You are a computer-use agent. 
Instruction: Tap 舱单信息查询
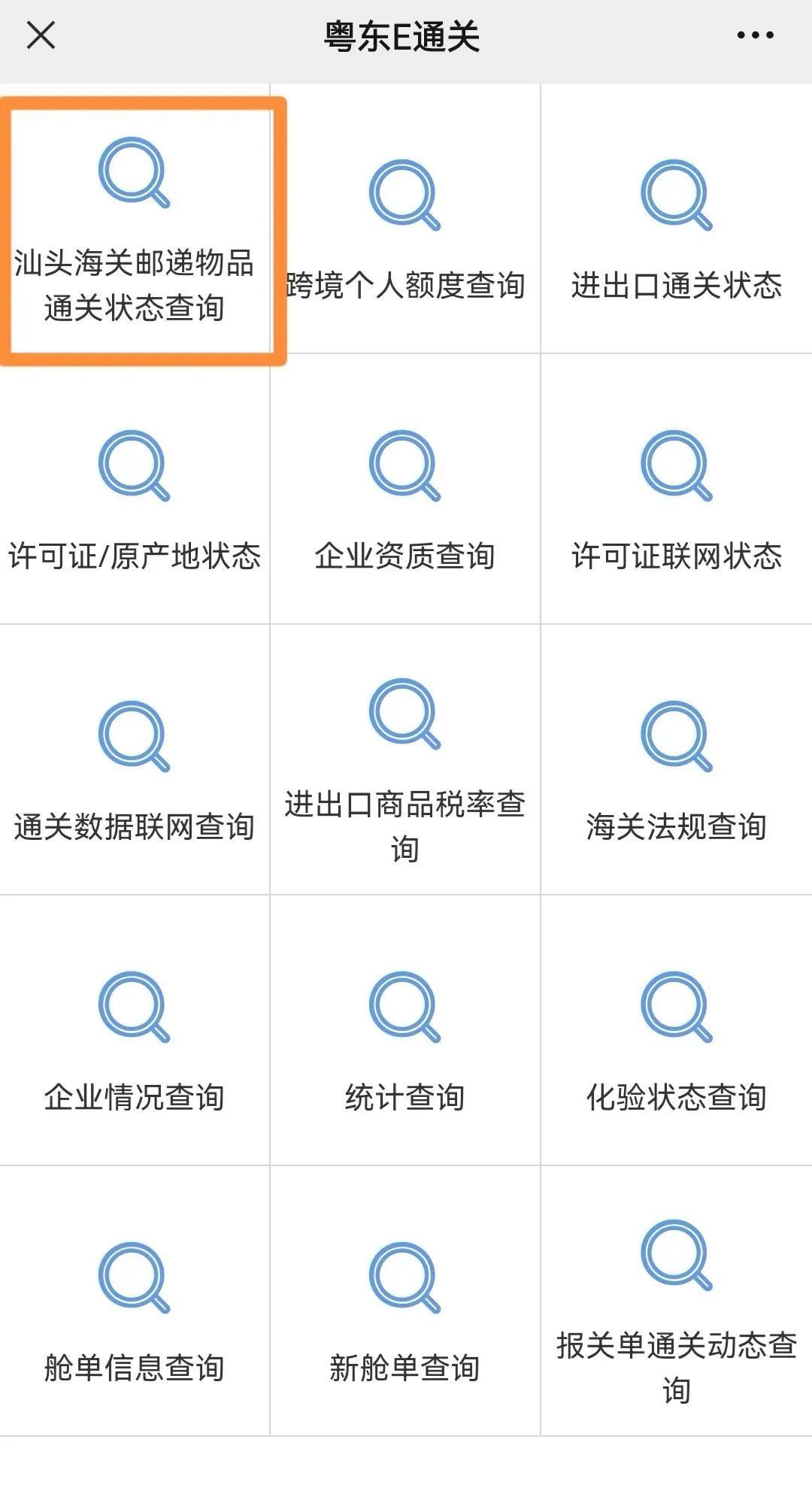click(x=135, y=1301)
